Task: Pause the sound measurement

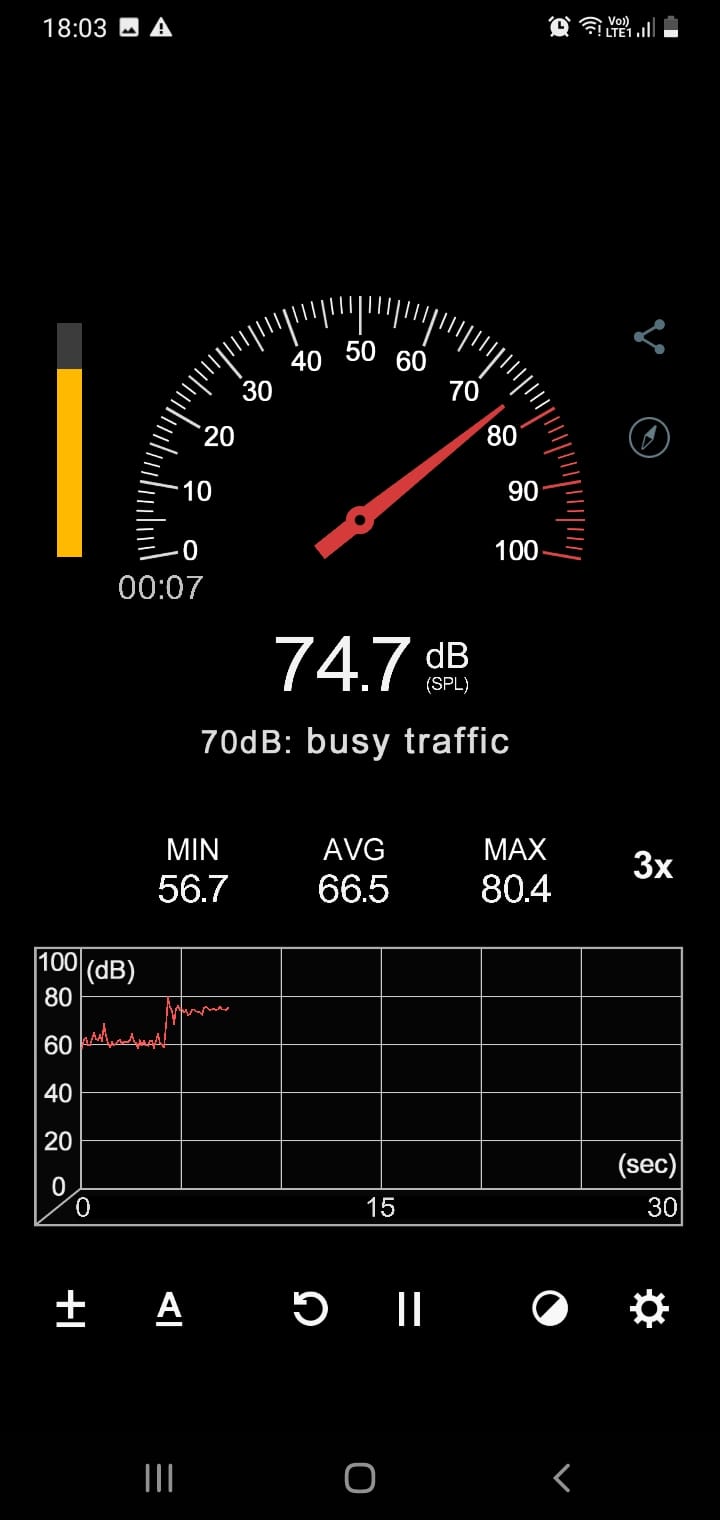Action: tap(409, 1308)
